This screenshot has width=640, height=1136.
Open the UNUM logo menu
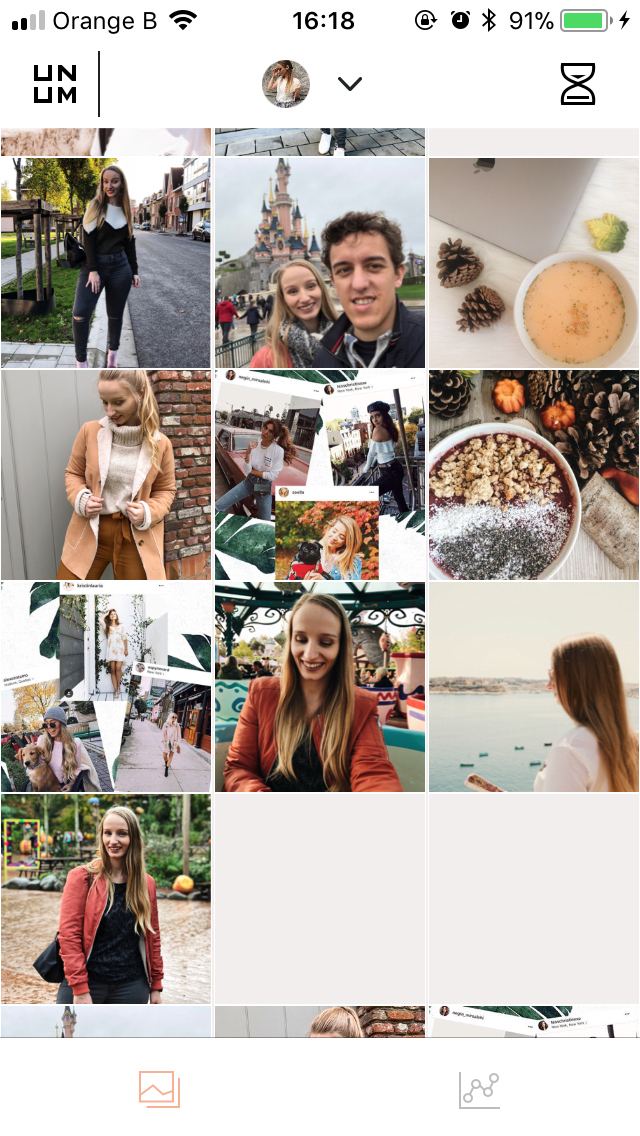[55, 84]
